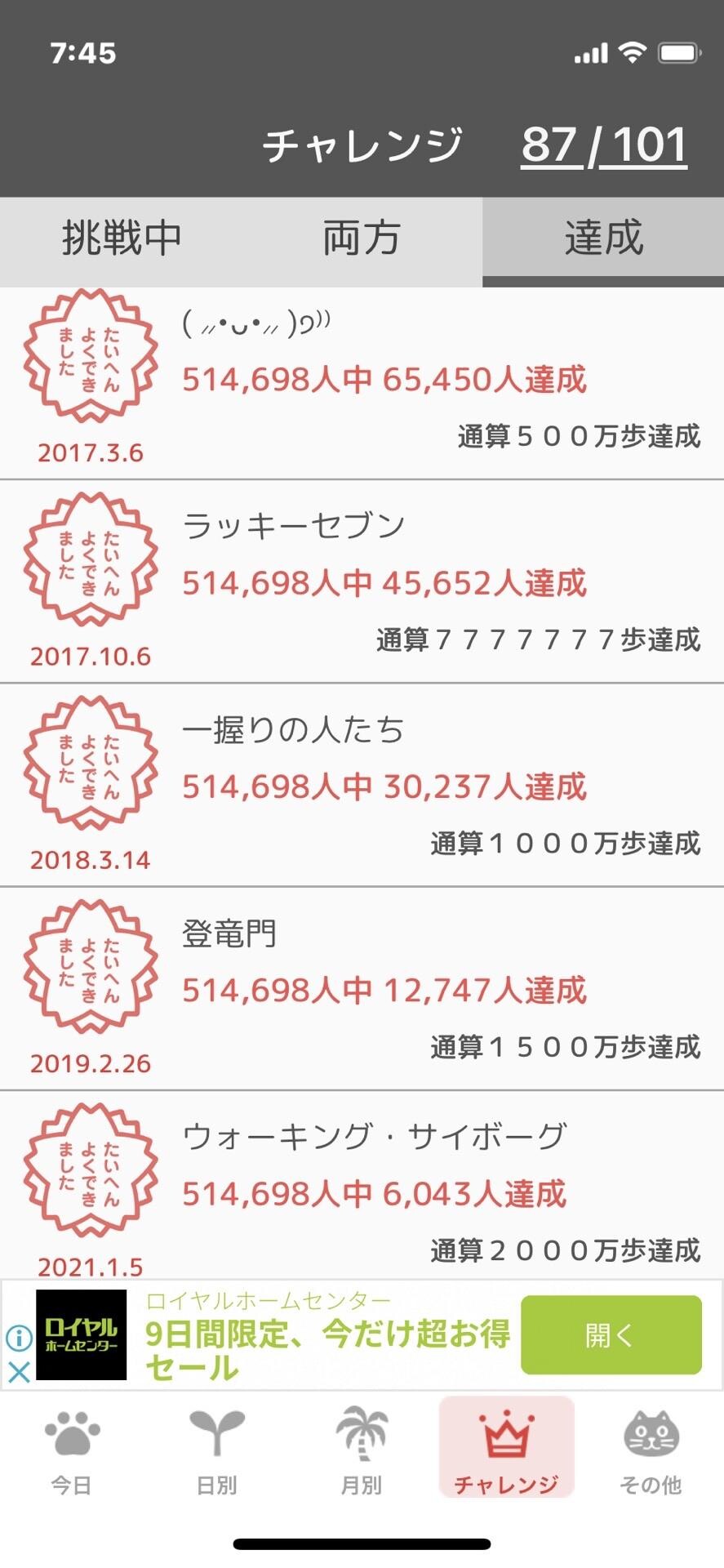Tap 開く on the Royal Home Center ad
Viewport: 724px width, 1568px height.
tap(610, 1334)
